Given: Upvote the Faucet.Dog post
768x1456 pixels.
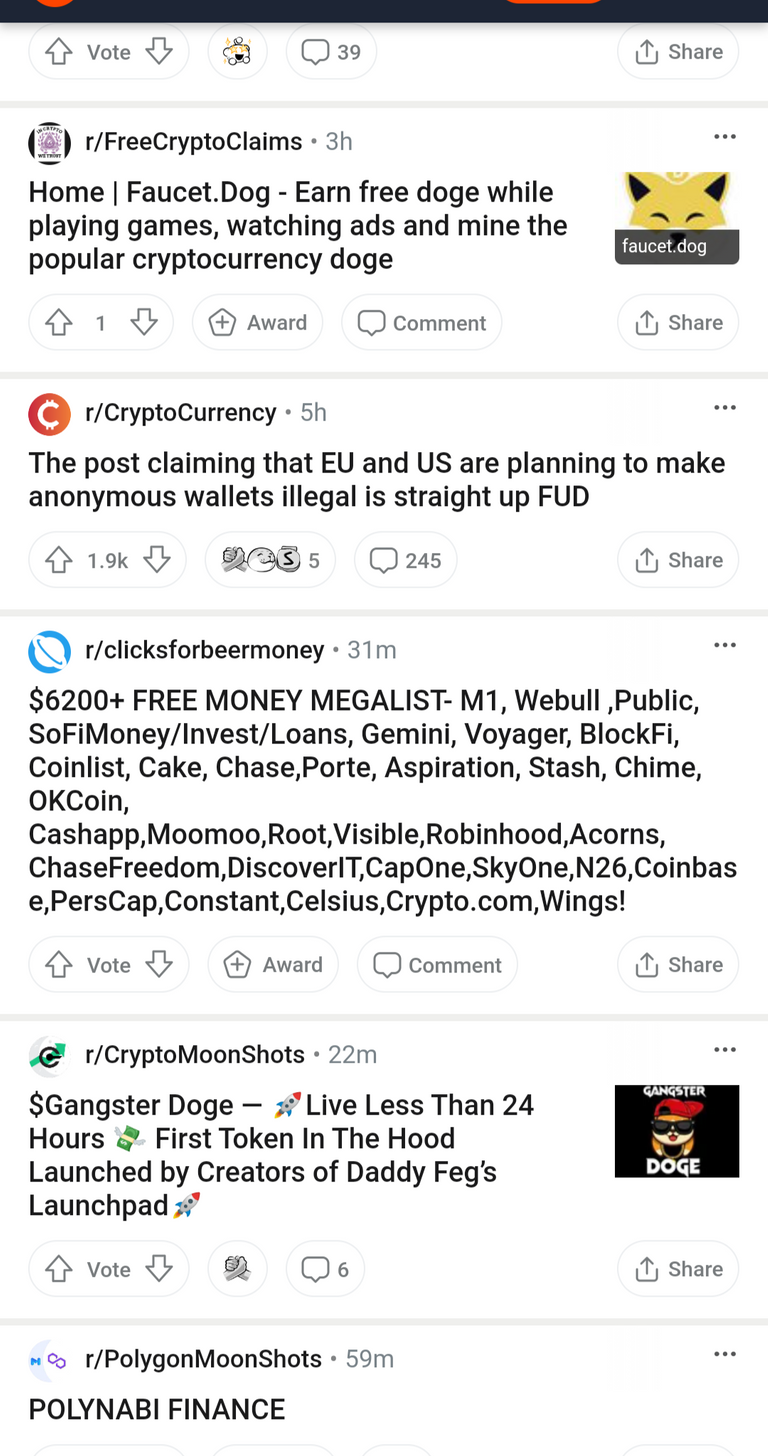Looking at the screenshot, I should (x=59, y=322).
